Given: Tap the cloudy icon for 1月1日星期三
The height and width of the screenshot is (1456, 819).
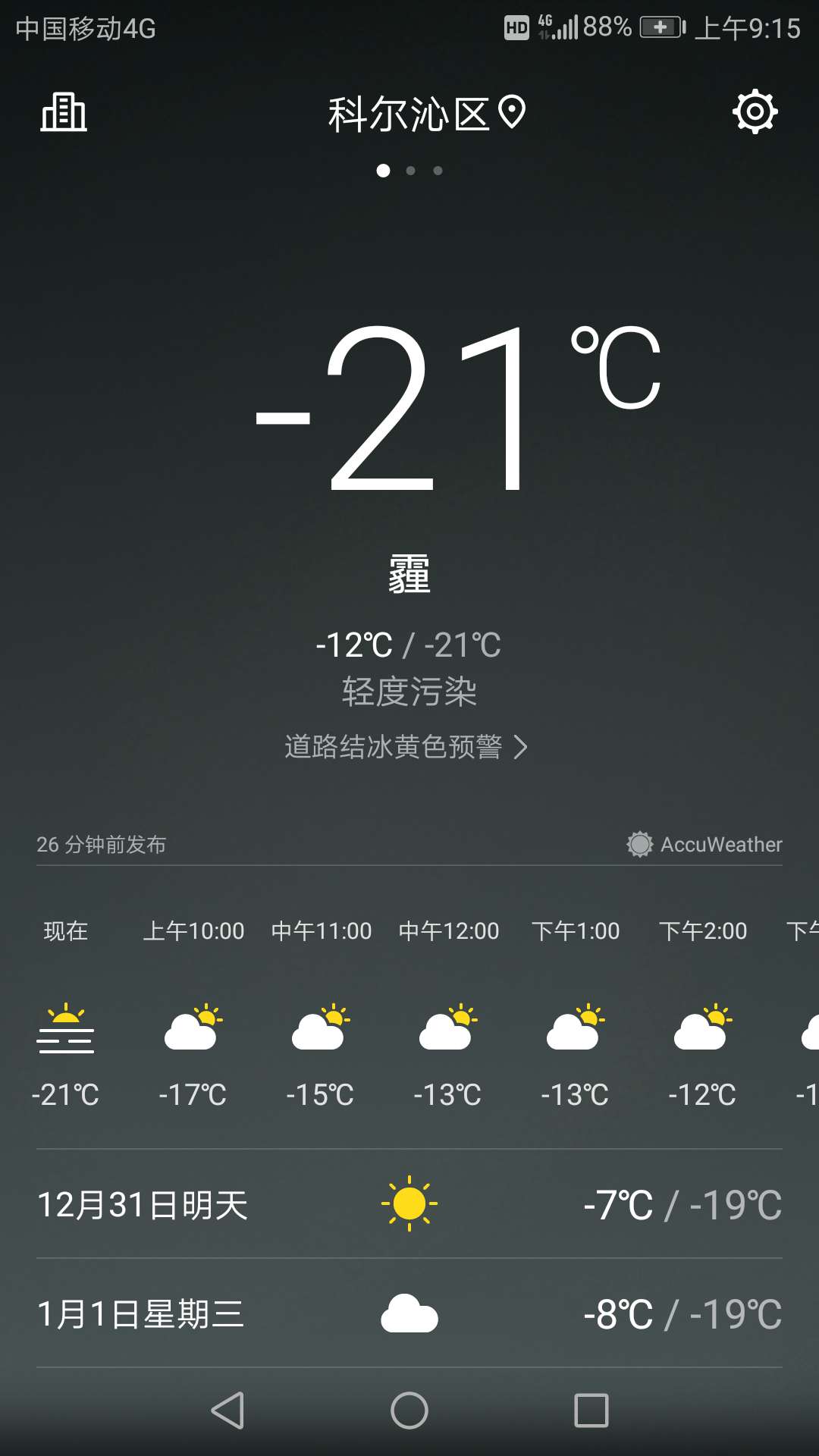Looking at the screenshot, I should point(409,1314).
